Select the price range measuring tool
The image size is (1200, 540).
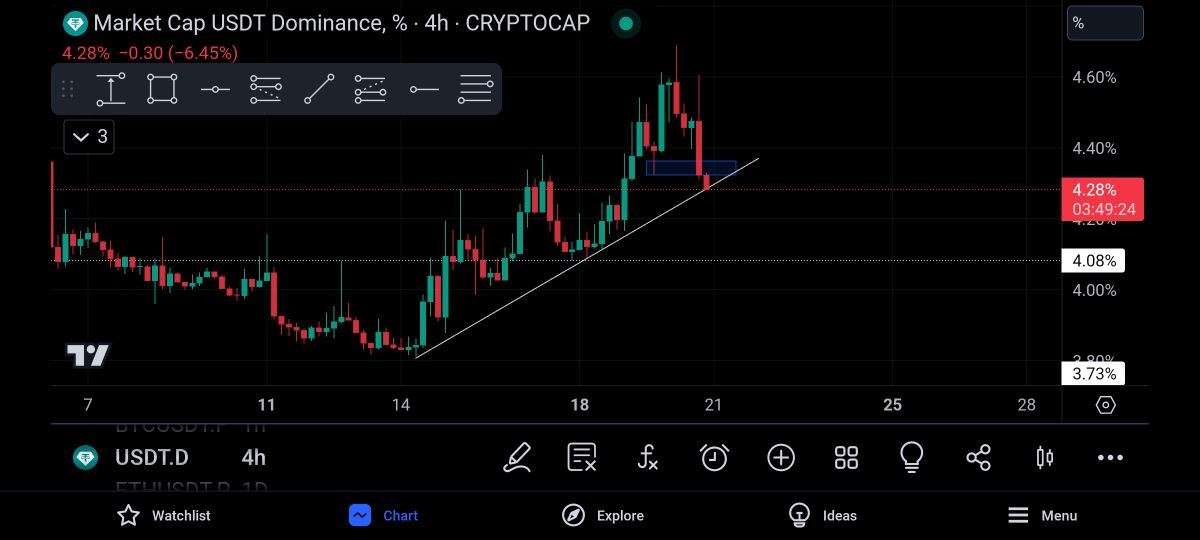110,89
